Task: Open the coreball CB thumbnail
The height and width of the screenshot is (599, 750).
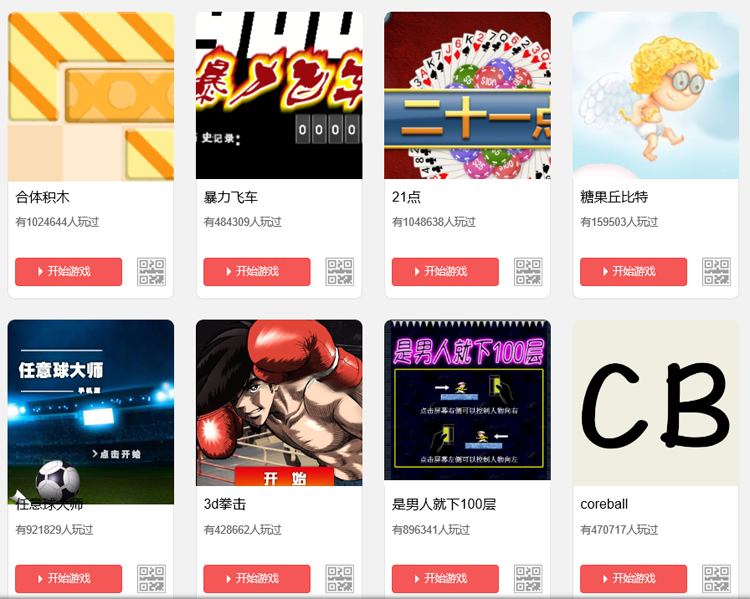Action: (655, 402)
